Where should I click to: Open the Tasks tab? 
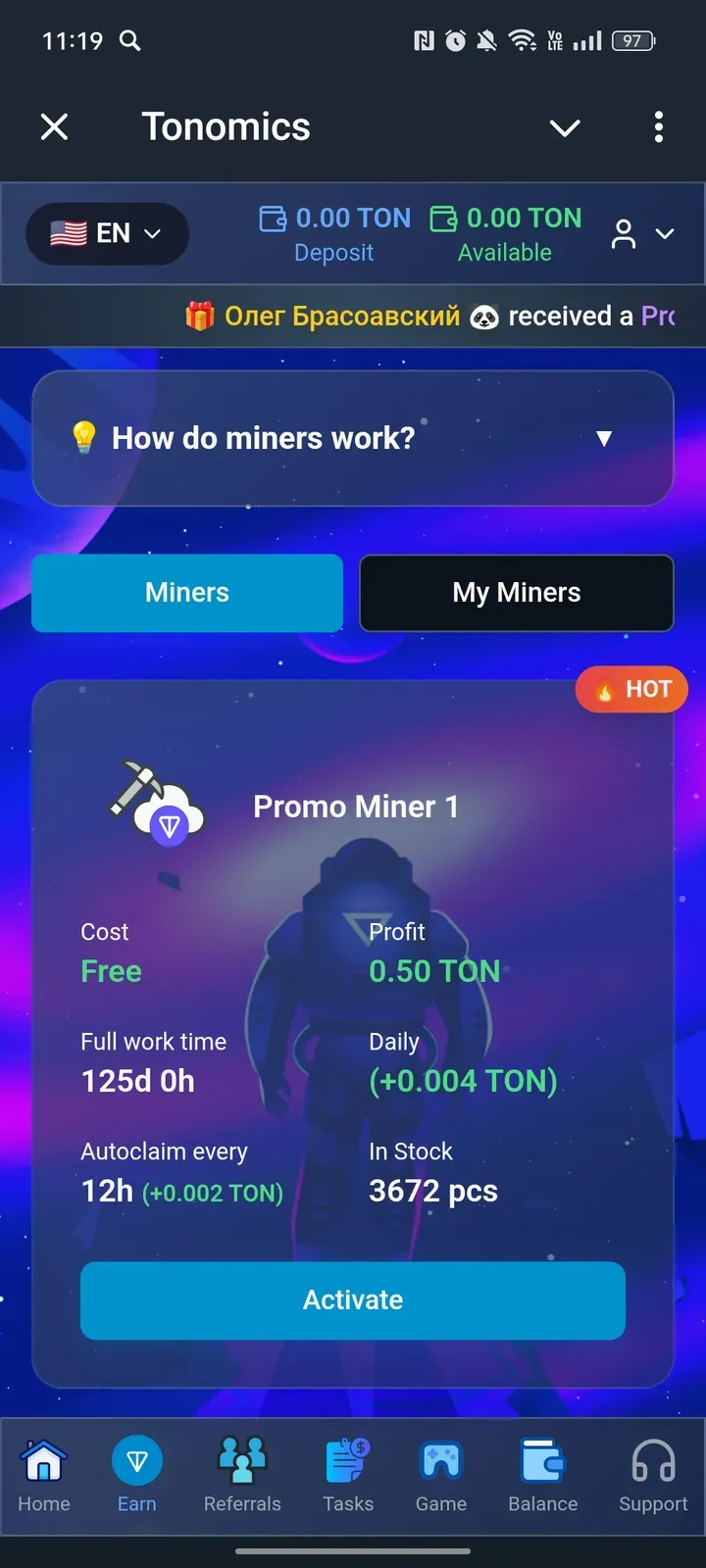coord(348,1476)
